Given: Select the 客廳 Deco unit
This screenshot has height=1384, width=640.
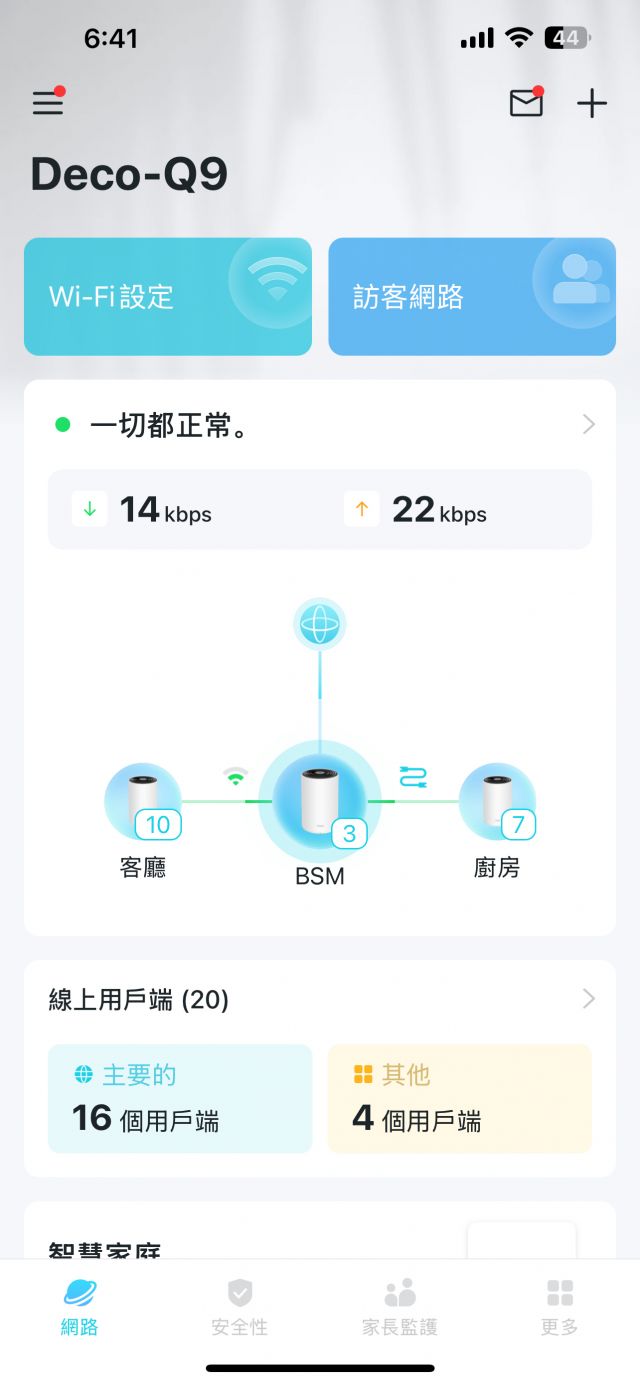Looking at the screenshot, I should click(144, 803).
